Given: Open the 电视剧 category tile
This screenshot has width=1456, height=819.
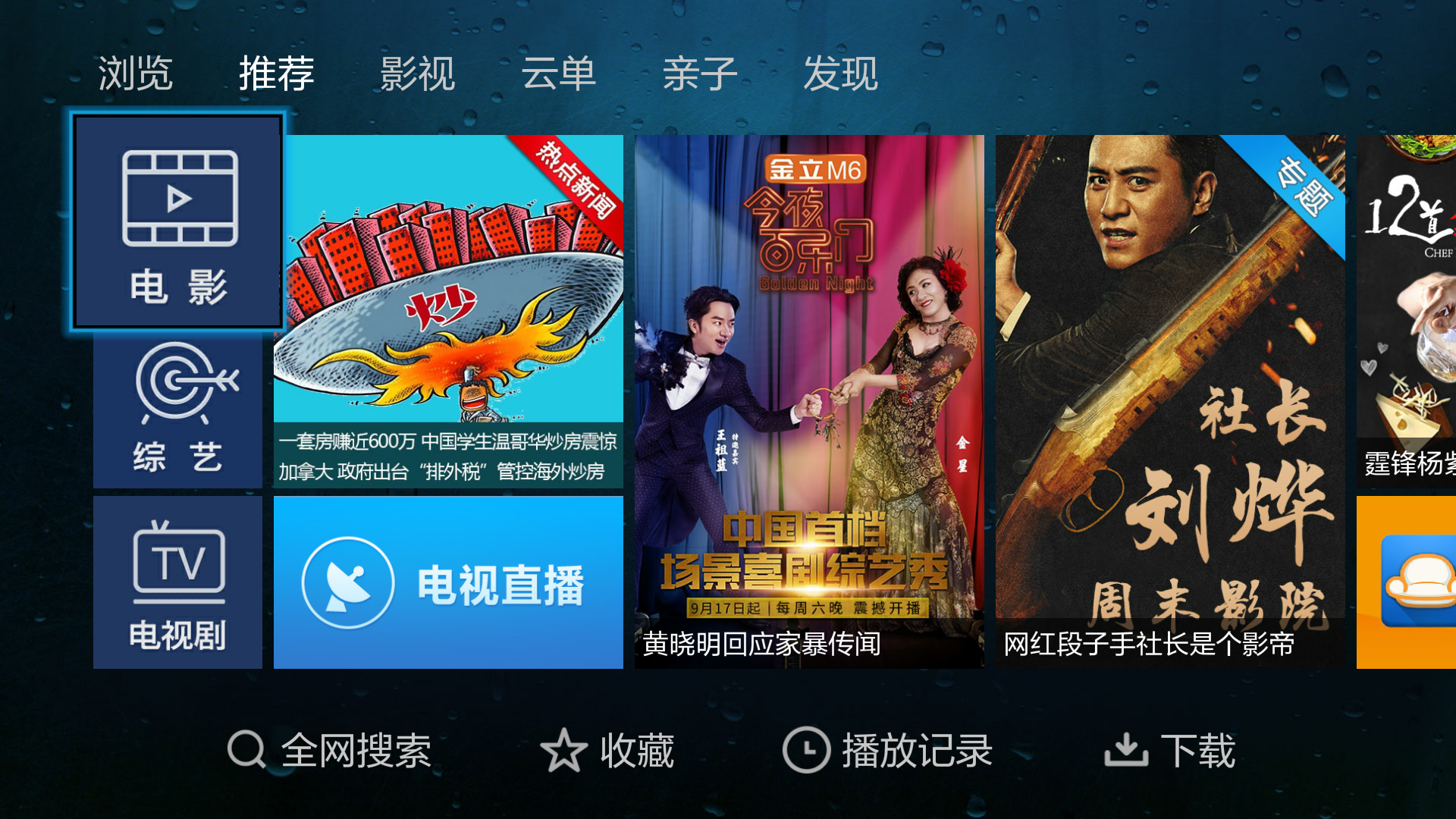Looking at the screenshot, I should click(178, 582).
